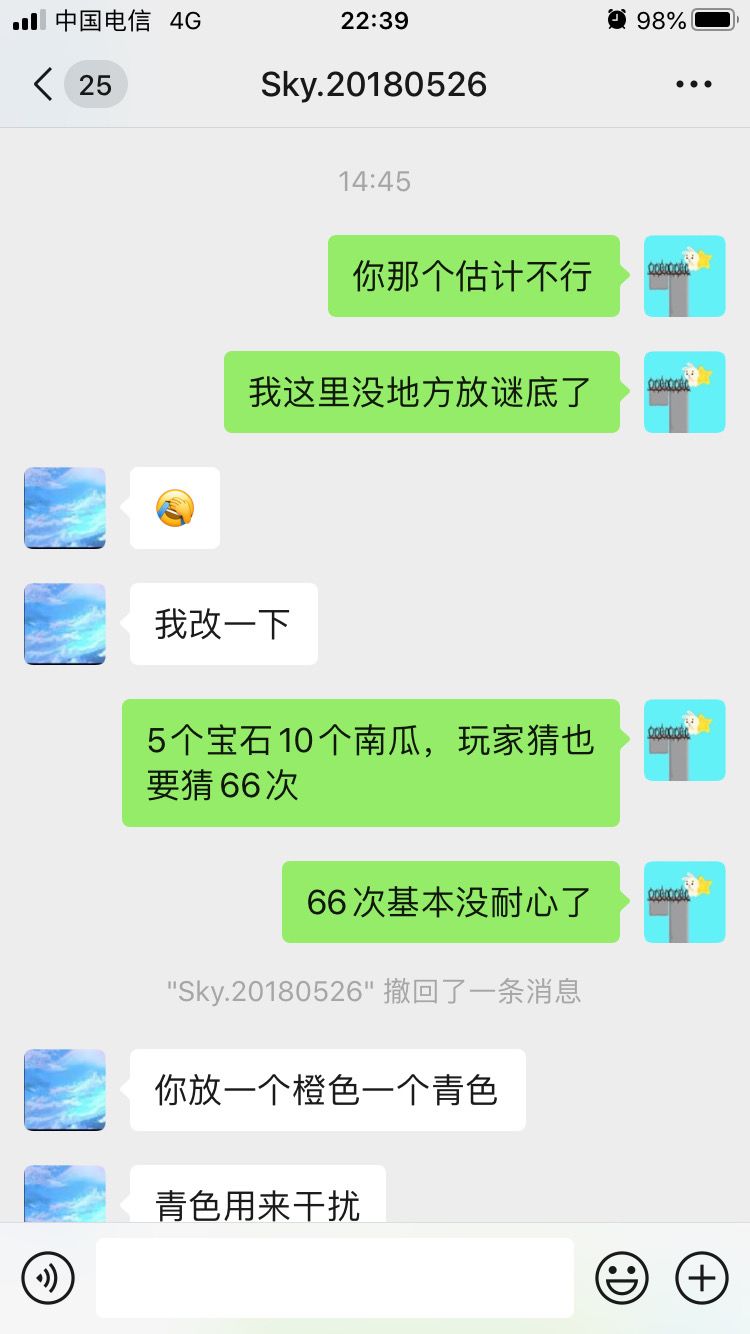The width and height of the screenshot is (750, 1334).
Task: Tap the battery indicator in status bar
Action: (712, 18)
